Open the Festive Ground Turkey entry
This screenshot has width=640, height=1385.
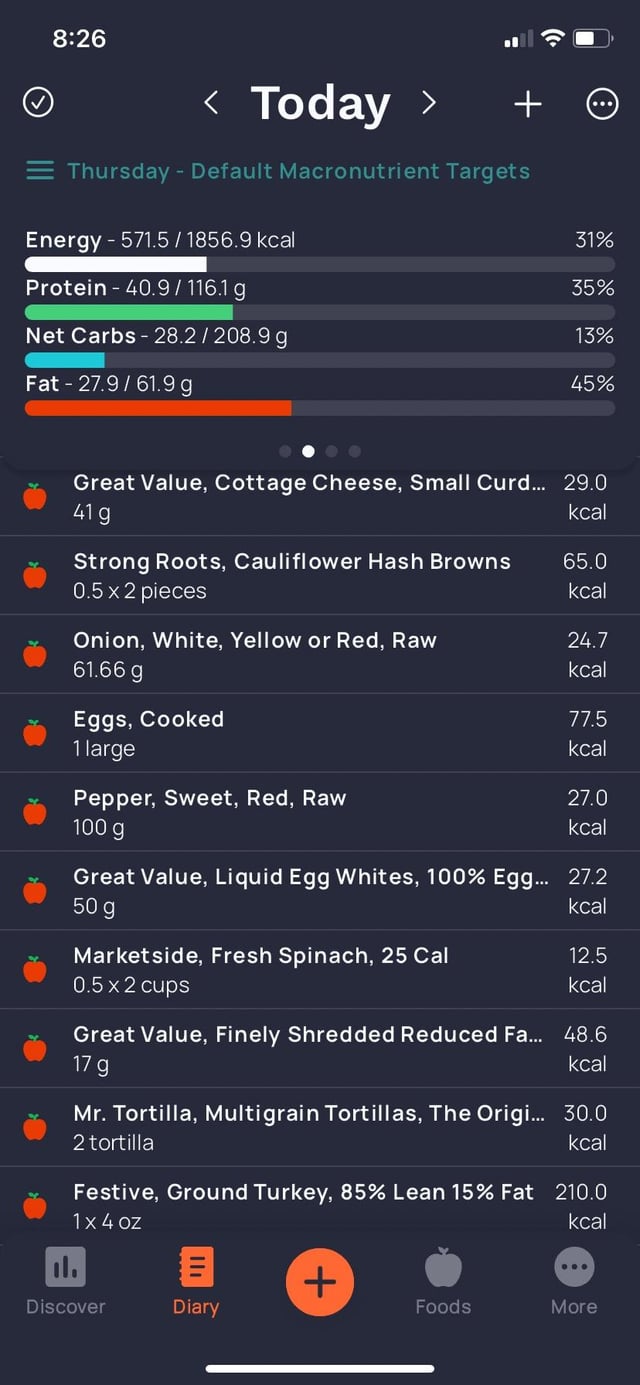pos(320,1206)
